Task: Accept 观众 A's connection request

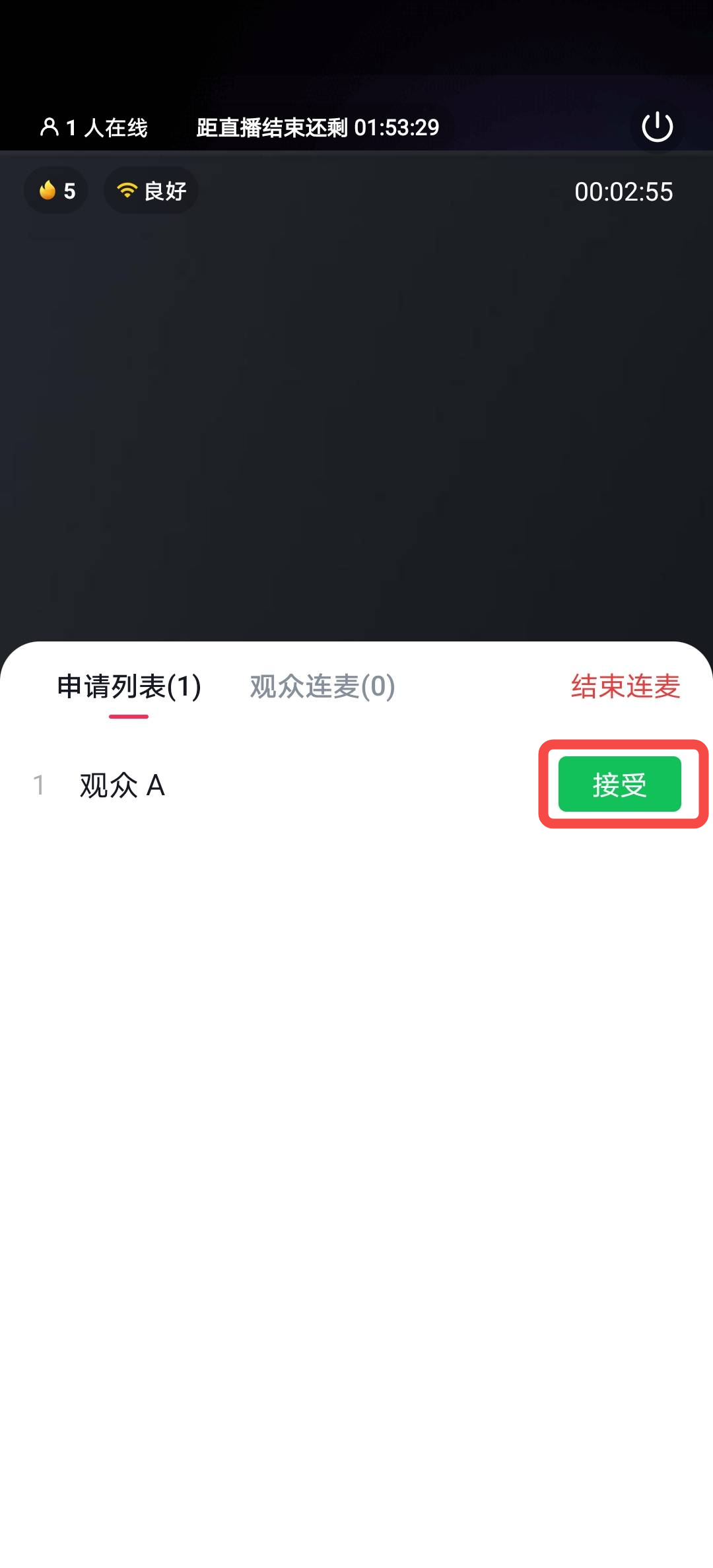Action: point(619,784)
